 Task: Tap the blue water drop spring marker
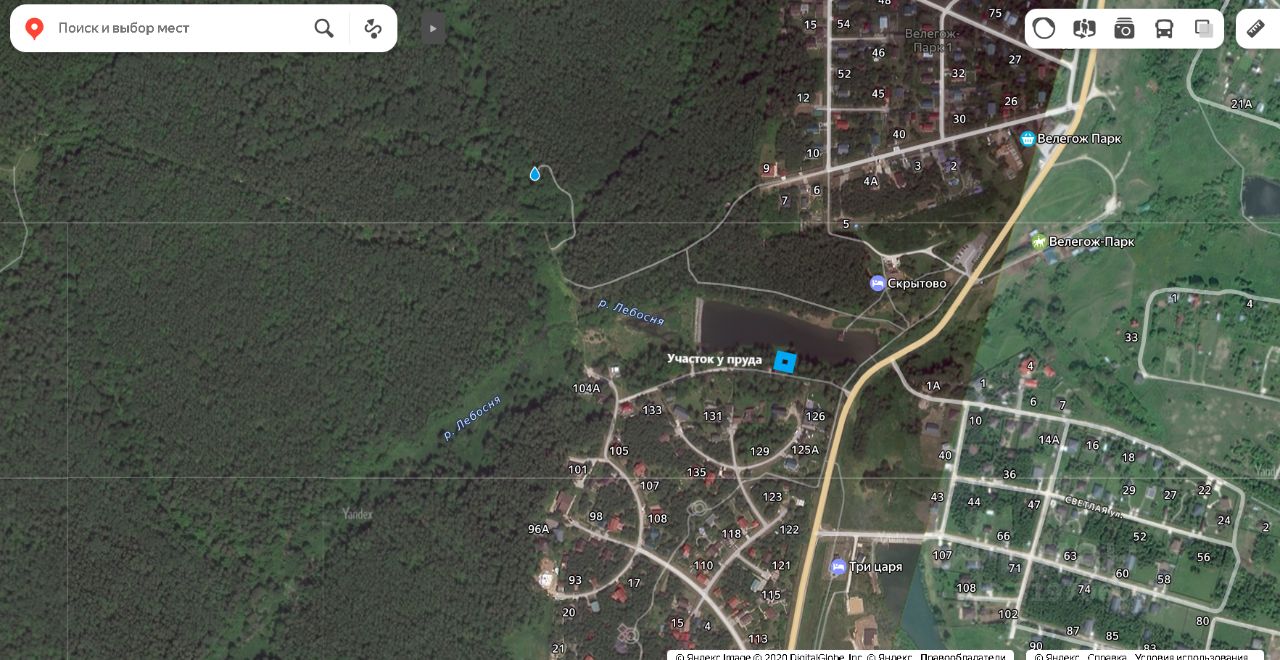tap(535, 174)
